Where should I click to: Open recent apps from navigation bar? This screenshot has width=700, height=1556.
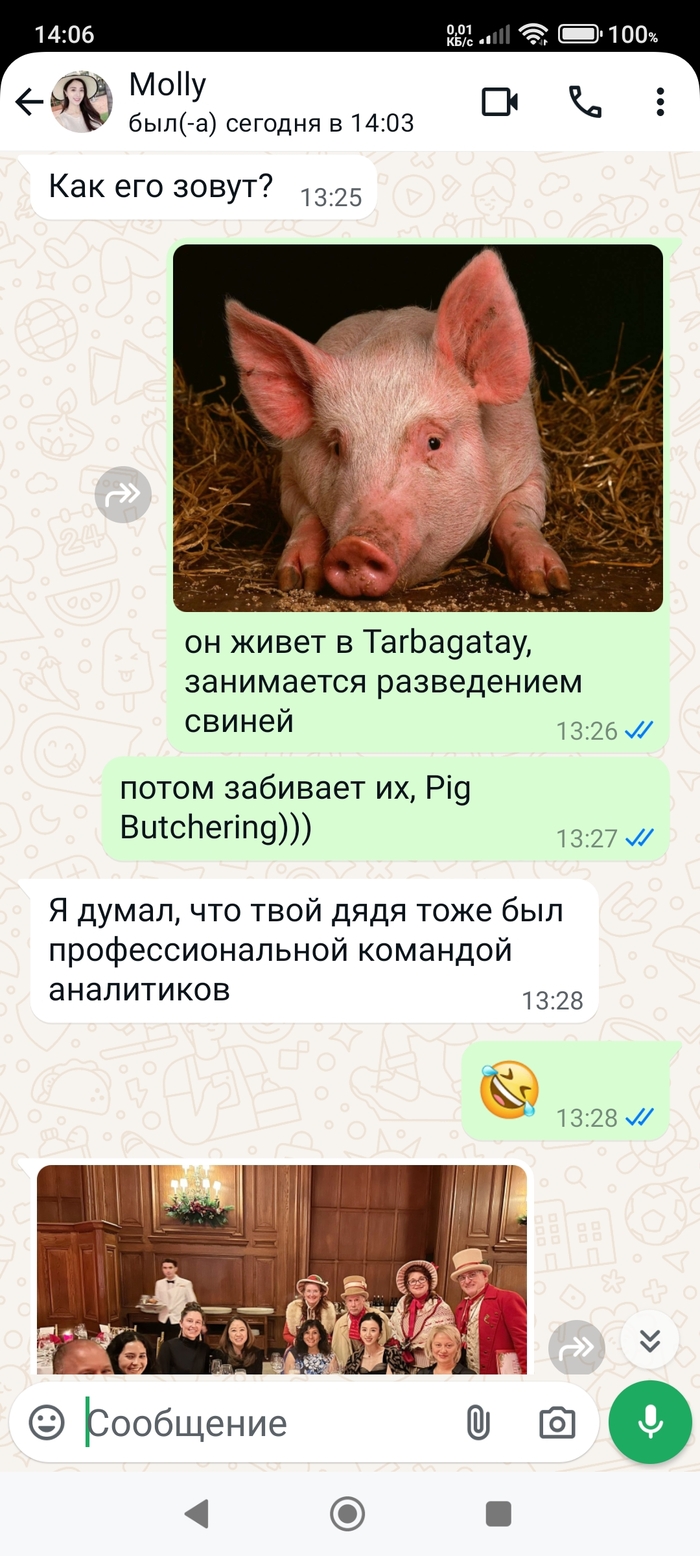(x=498, y=1514)
